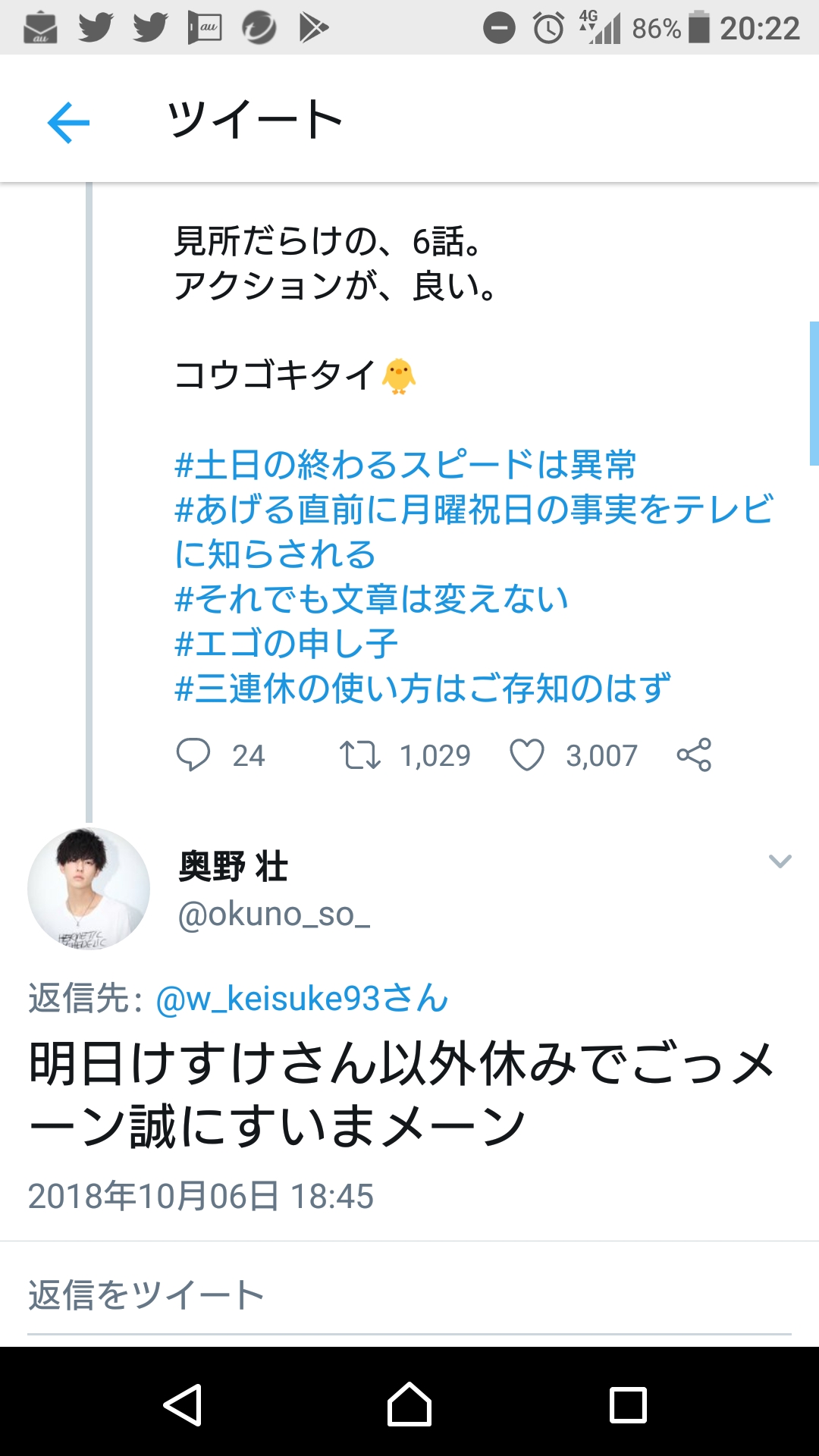819x1456 pixels.
Task: Open hashtag #三連休の使い方はご存知のはず
Action: tap(422, 689)
